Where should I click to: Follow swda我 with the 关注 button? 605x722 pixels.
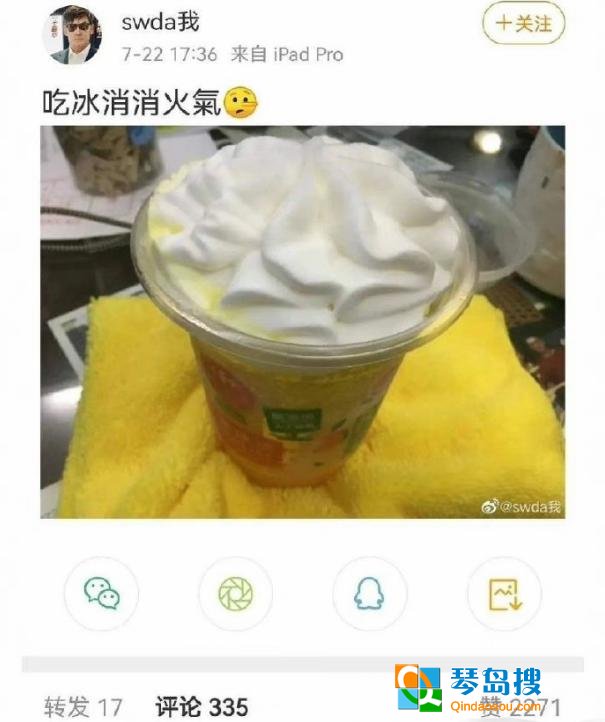click(x=523, y=24)
